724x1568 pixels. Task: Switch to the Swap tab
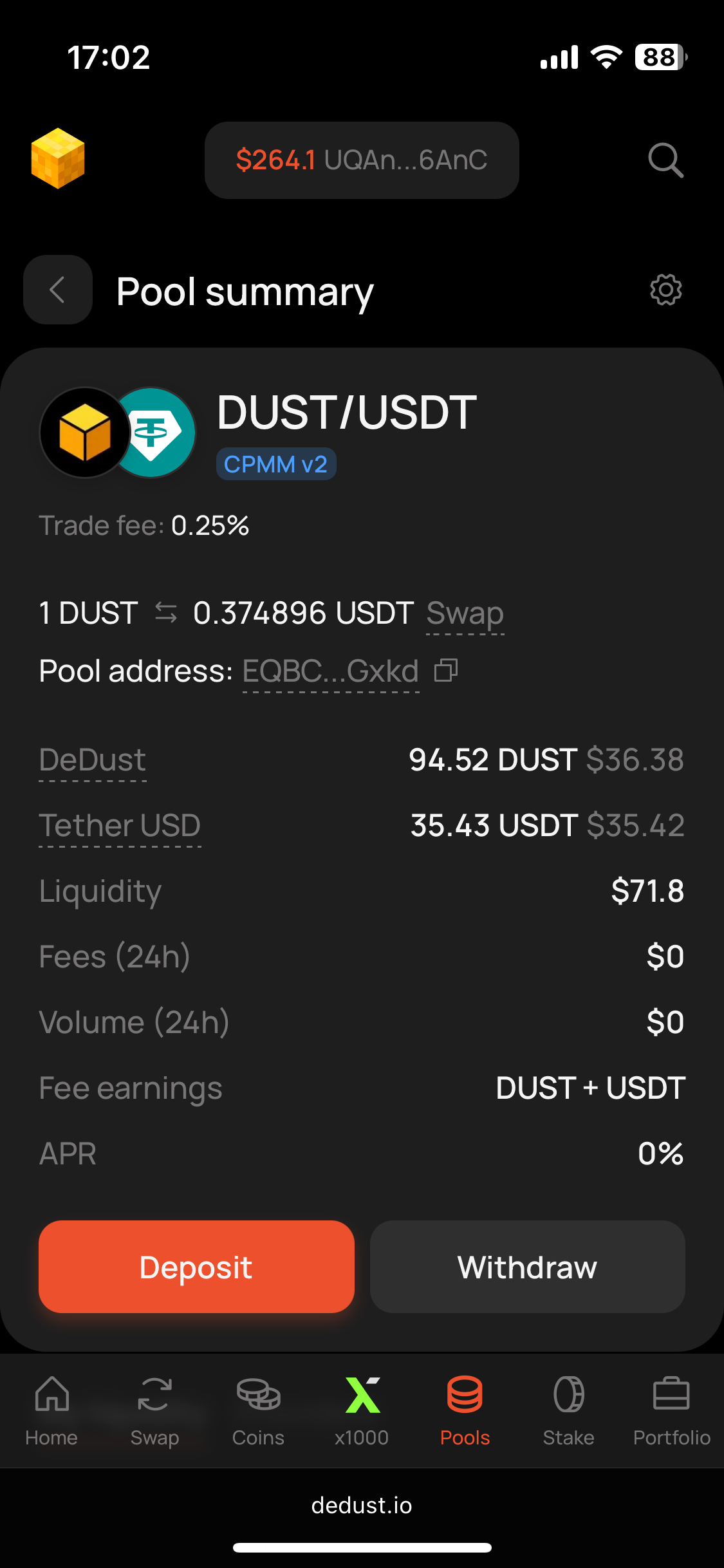154,1410
